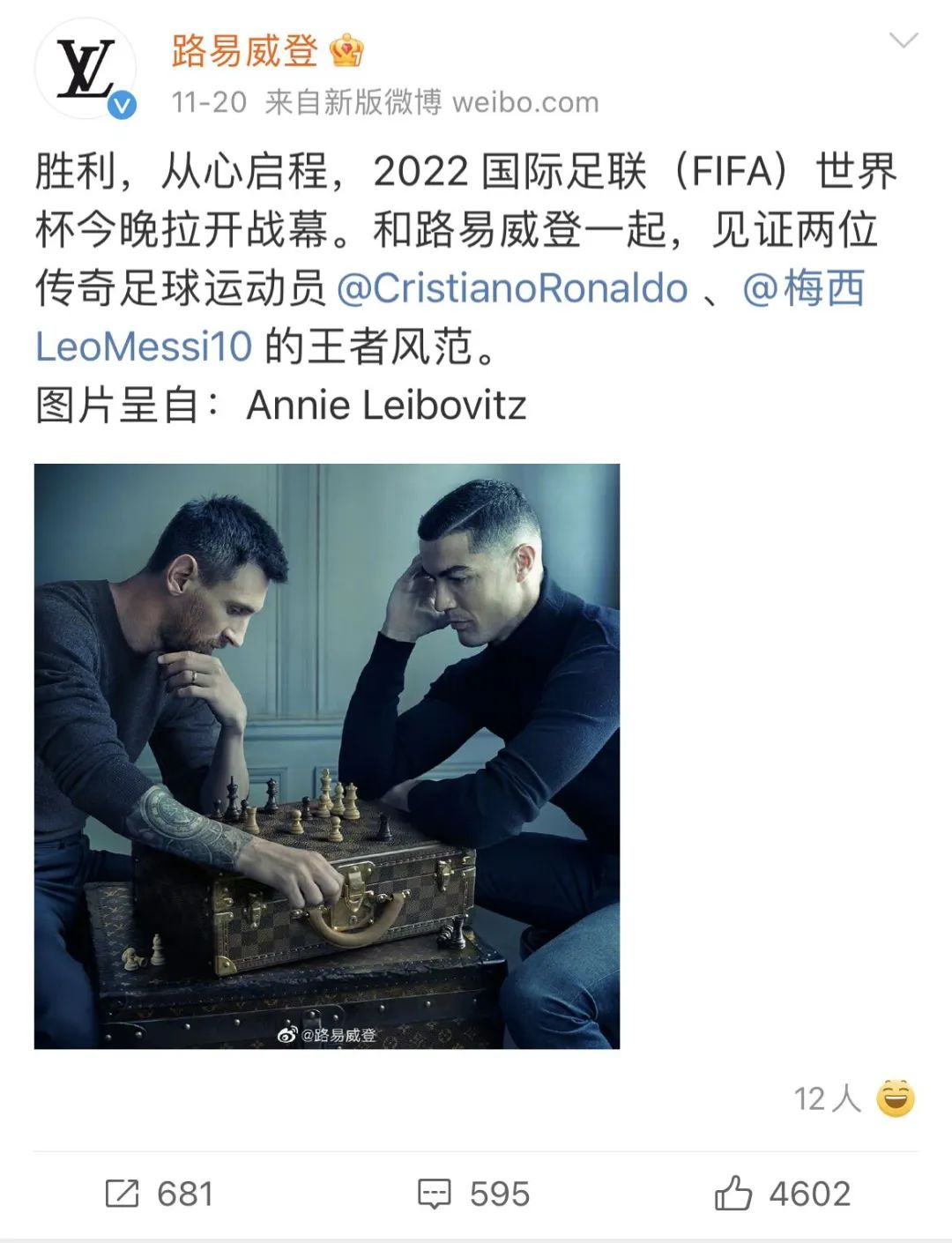The height and width of the screenshot is (1243, 952).
Task: Repost this Weibo post
Action: [159, 1194]
